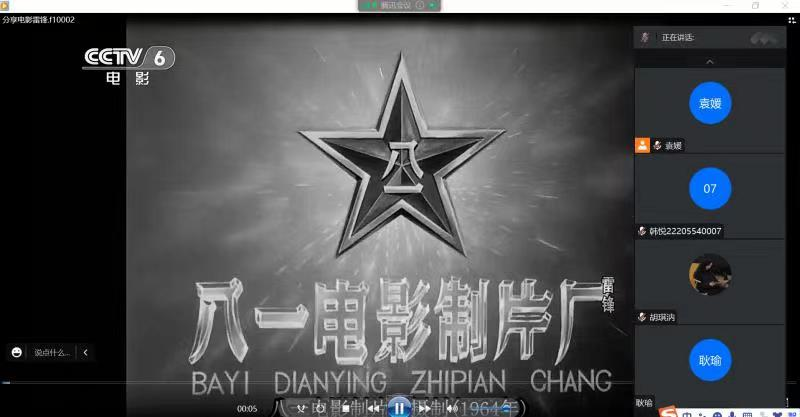Select participant 耿瑜 tile

(x=710, y=360)
